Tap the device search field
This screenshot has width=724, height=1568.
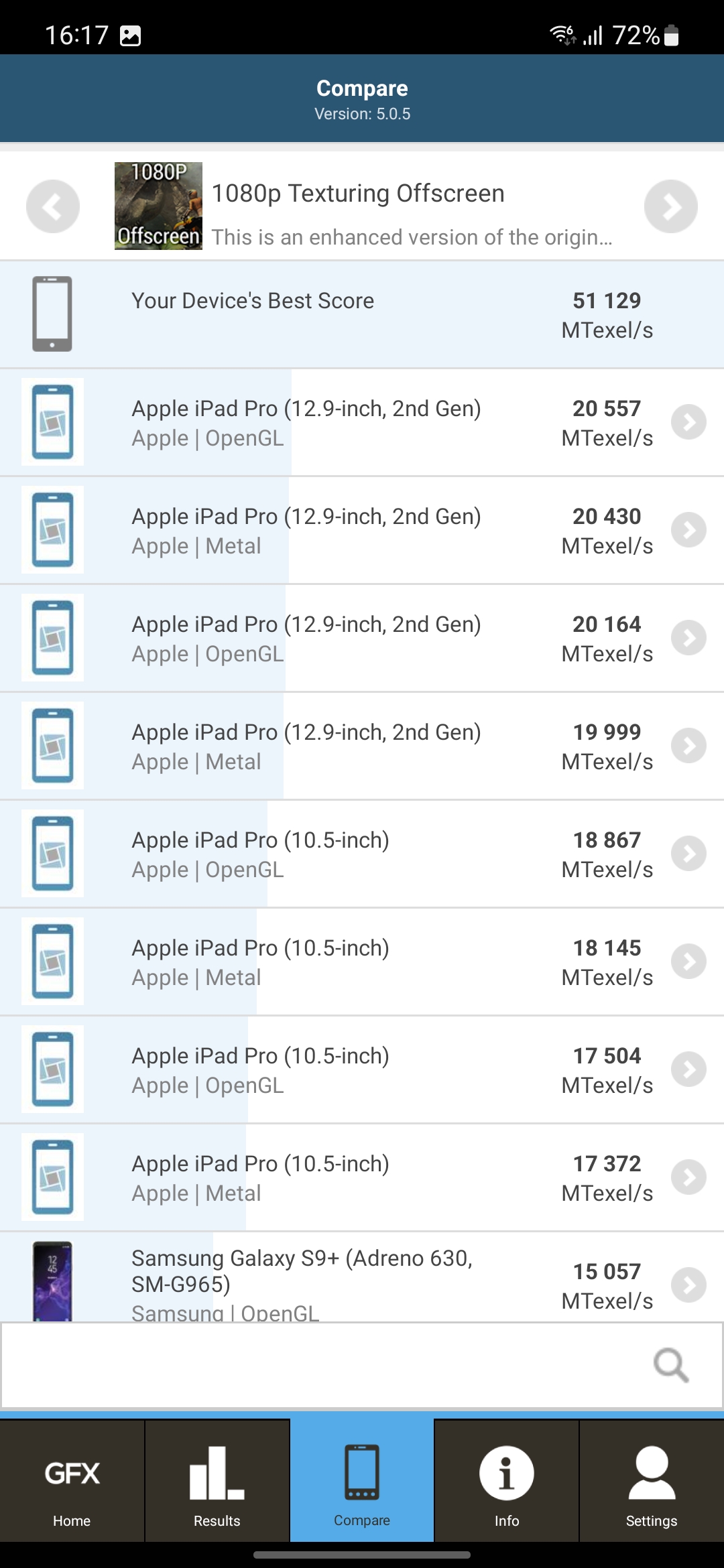322,1365
